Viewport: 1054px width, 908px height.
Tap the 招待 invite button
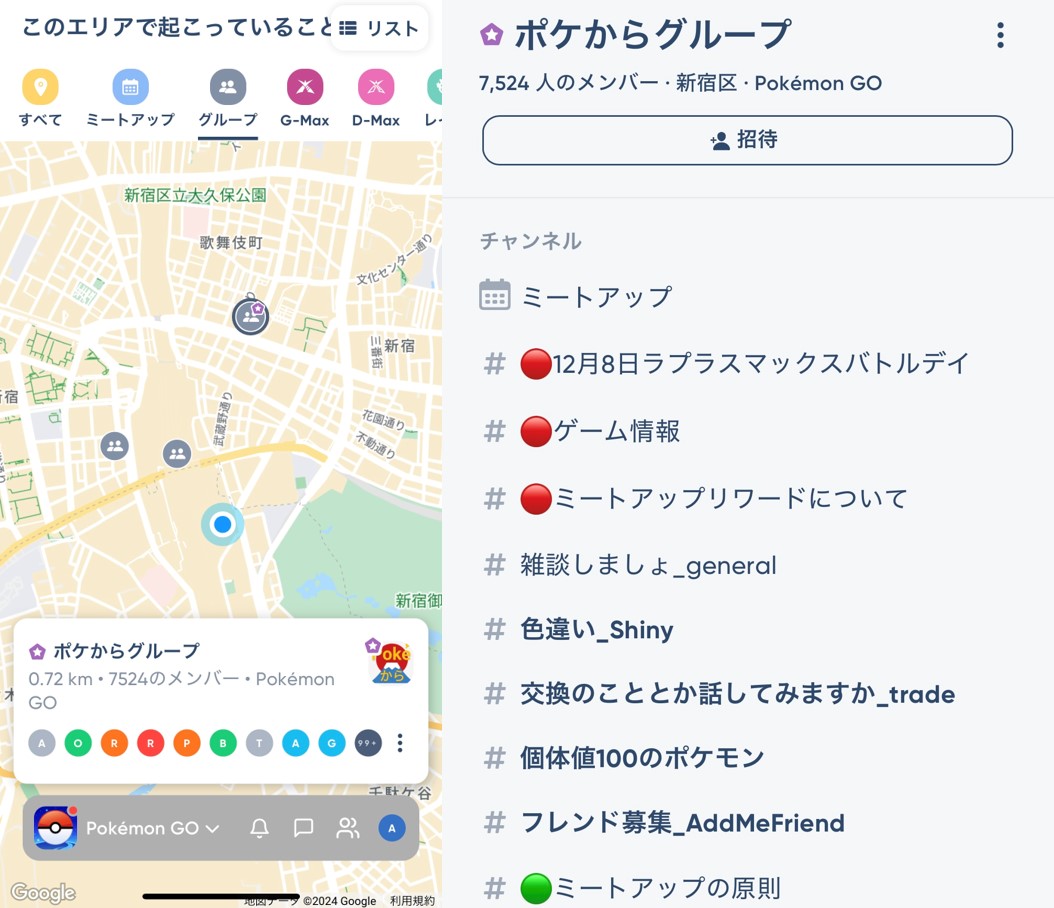click(747, 140)
